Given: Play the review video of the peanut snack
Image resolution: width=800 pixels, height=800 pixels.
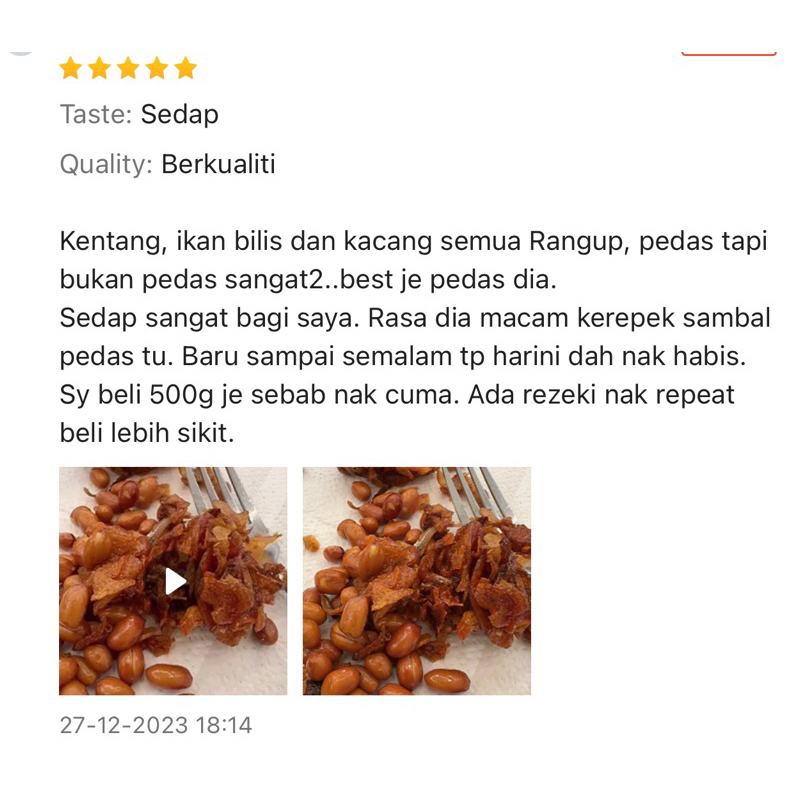Looking at the screenshot, I should 174,581.
